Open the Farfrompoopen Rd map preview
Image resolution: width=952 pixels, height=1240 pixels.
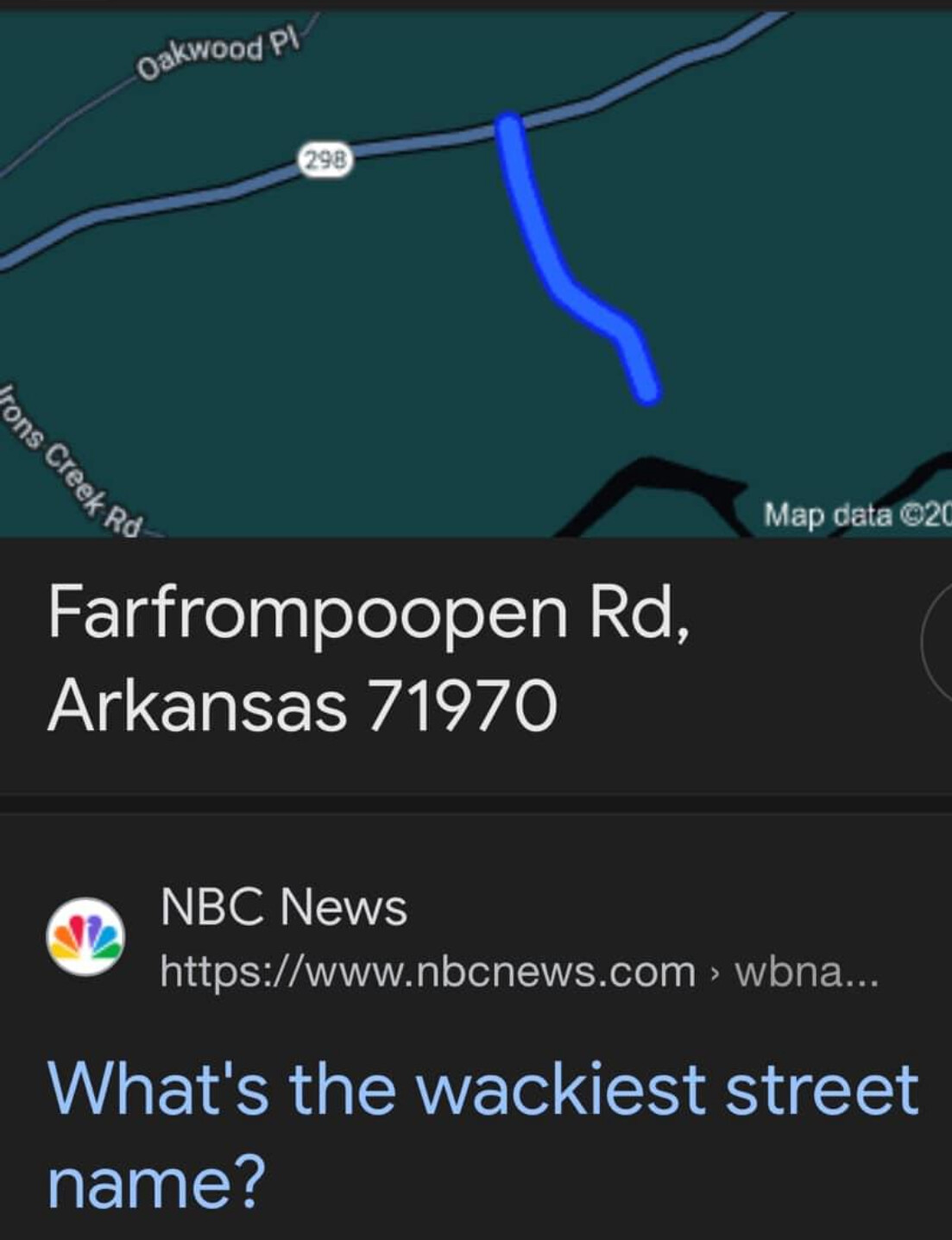pos(476,274)
